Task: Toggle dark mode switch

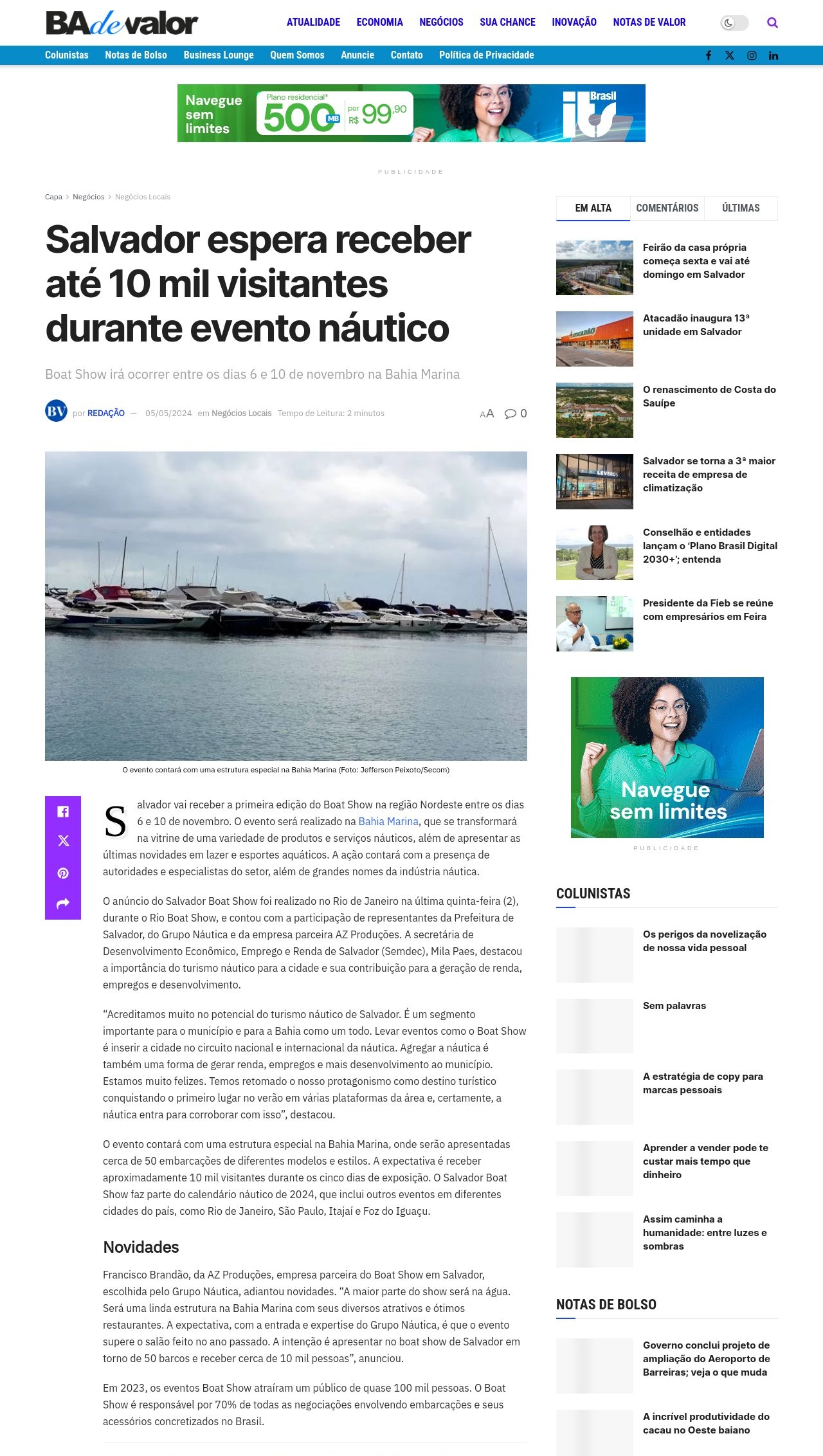Action: point(734,23)
